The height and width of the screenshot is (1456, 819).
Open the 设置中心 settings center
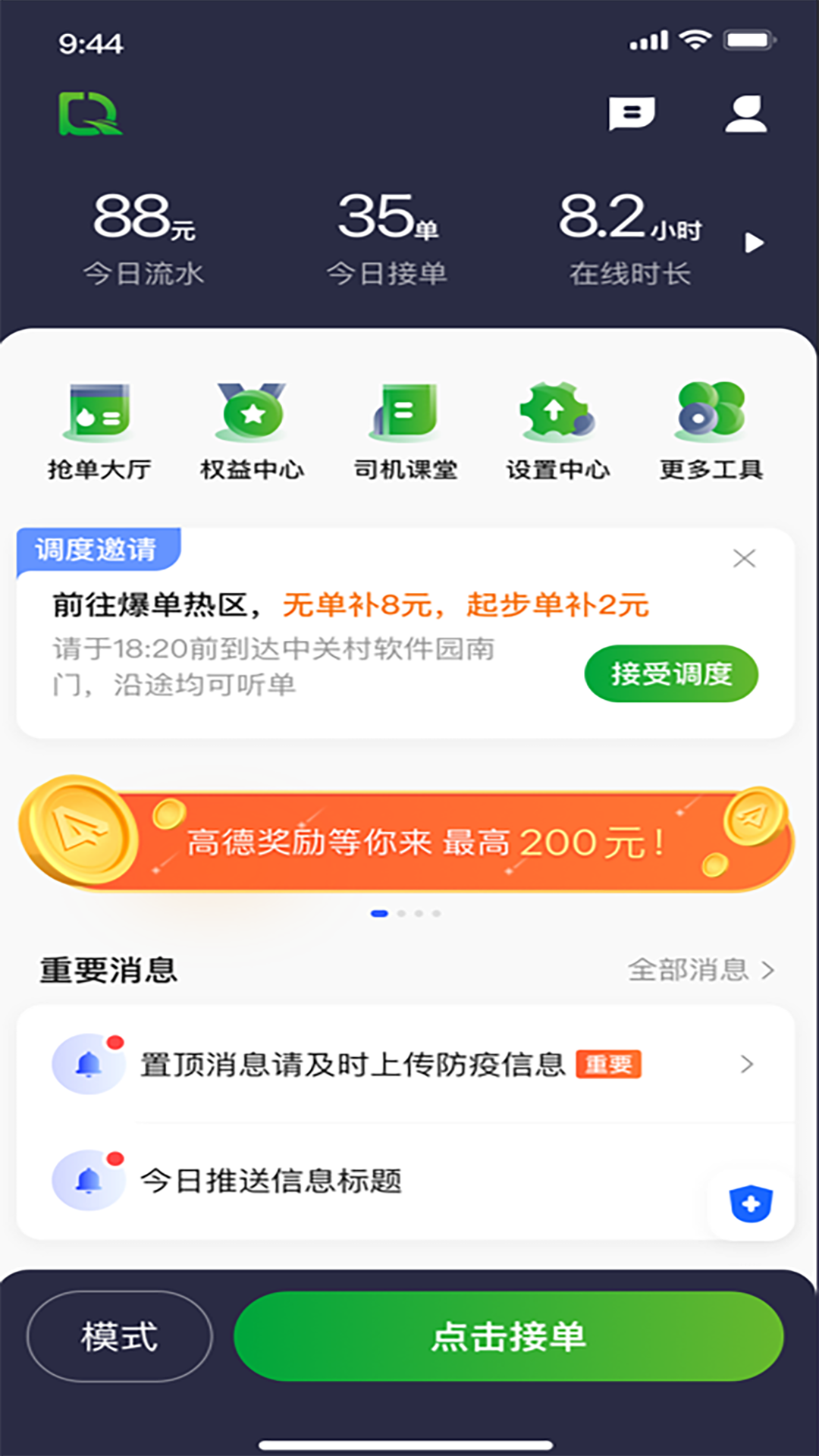click(x=558, y=428)
